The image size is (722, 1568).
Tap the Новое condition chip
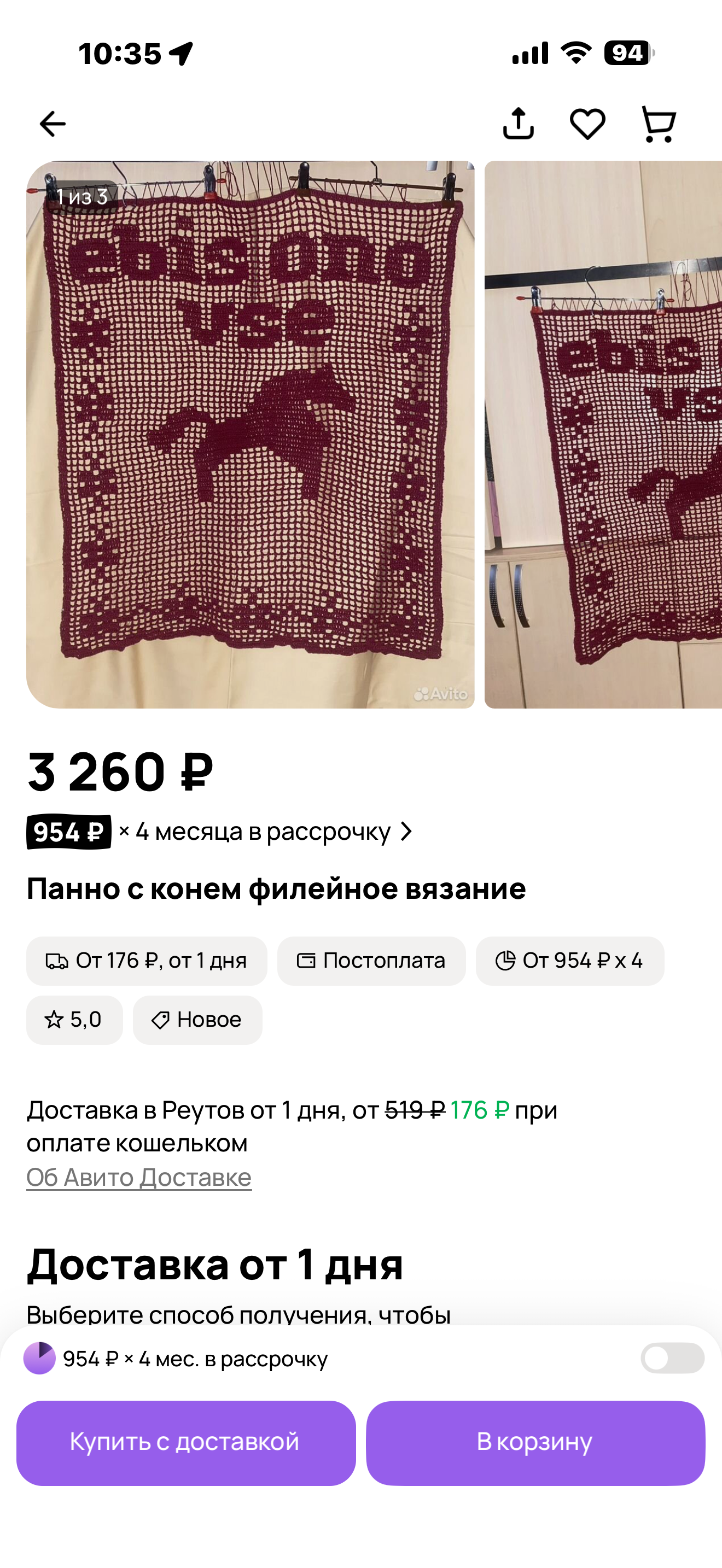(x=197, y=1020)
